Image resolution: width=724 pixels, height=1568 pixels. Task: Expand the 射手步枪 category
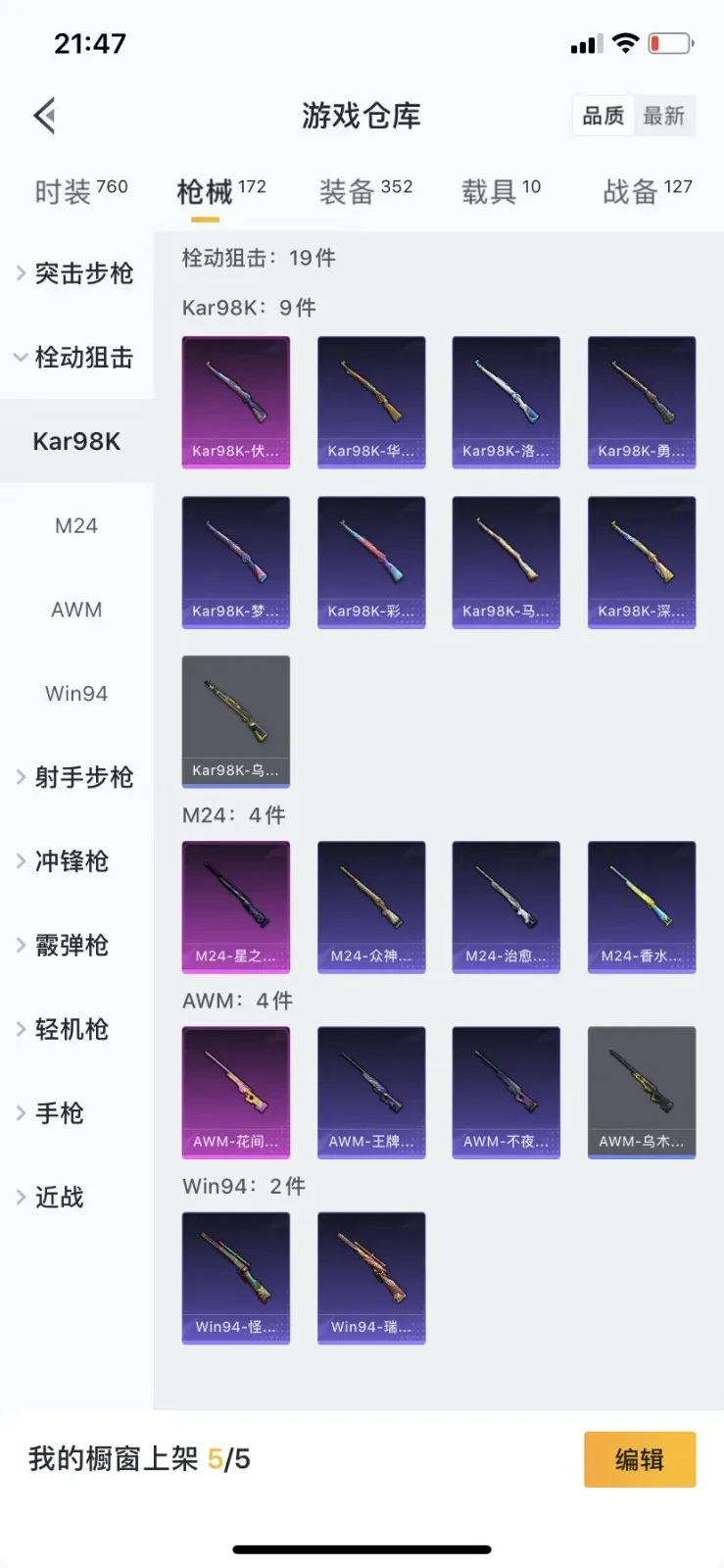pos(76,777)
